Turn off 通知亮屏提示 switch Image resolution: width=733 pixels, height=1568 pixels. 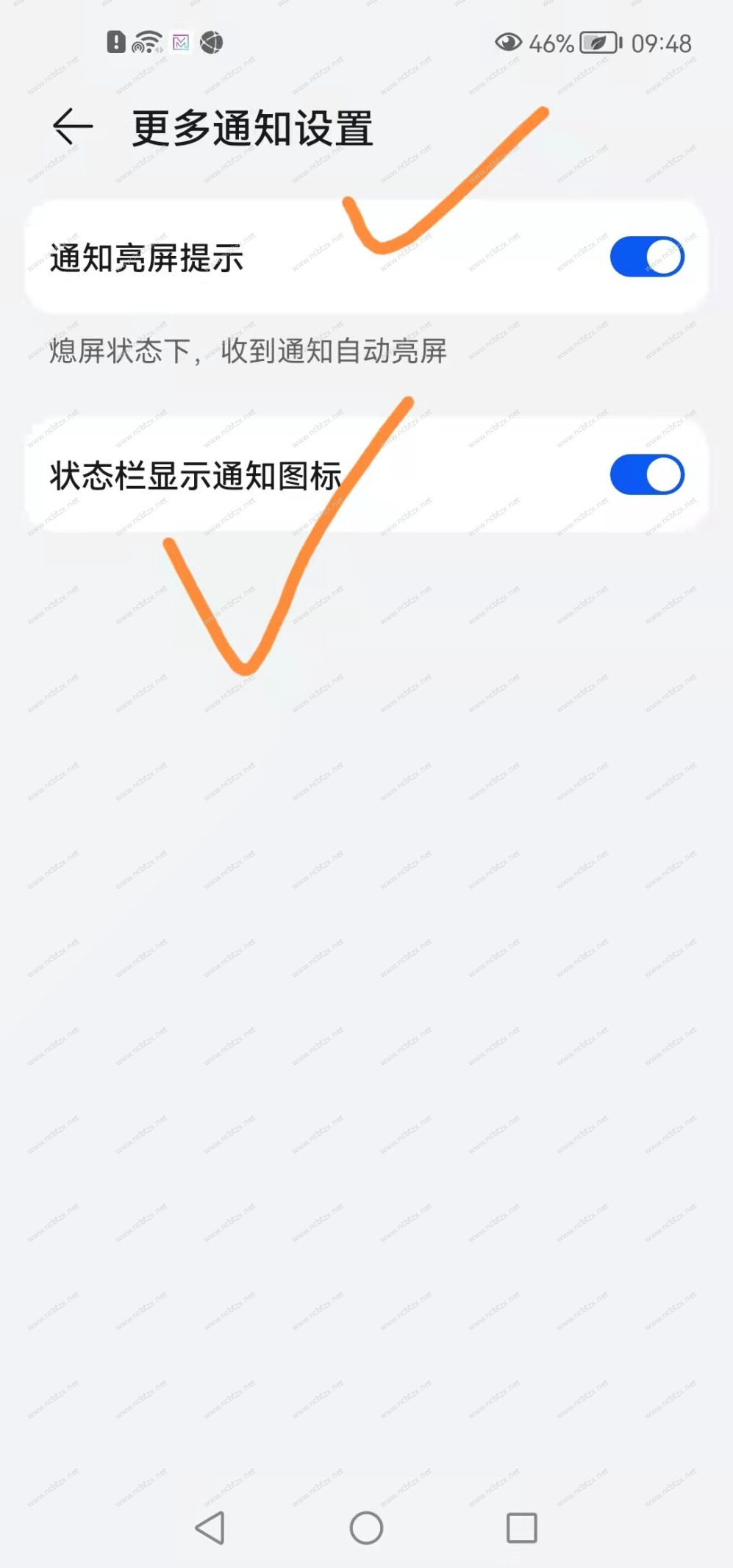pyautogui.click(x=647, y=257)
